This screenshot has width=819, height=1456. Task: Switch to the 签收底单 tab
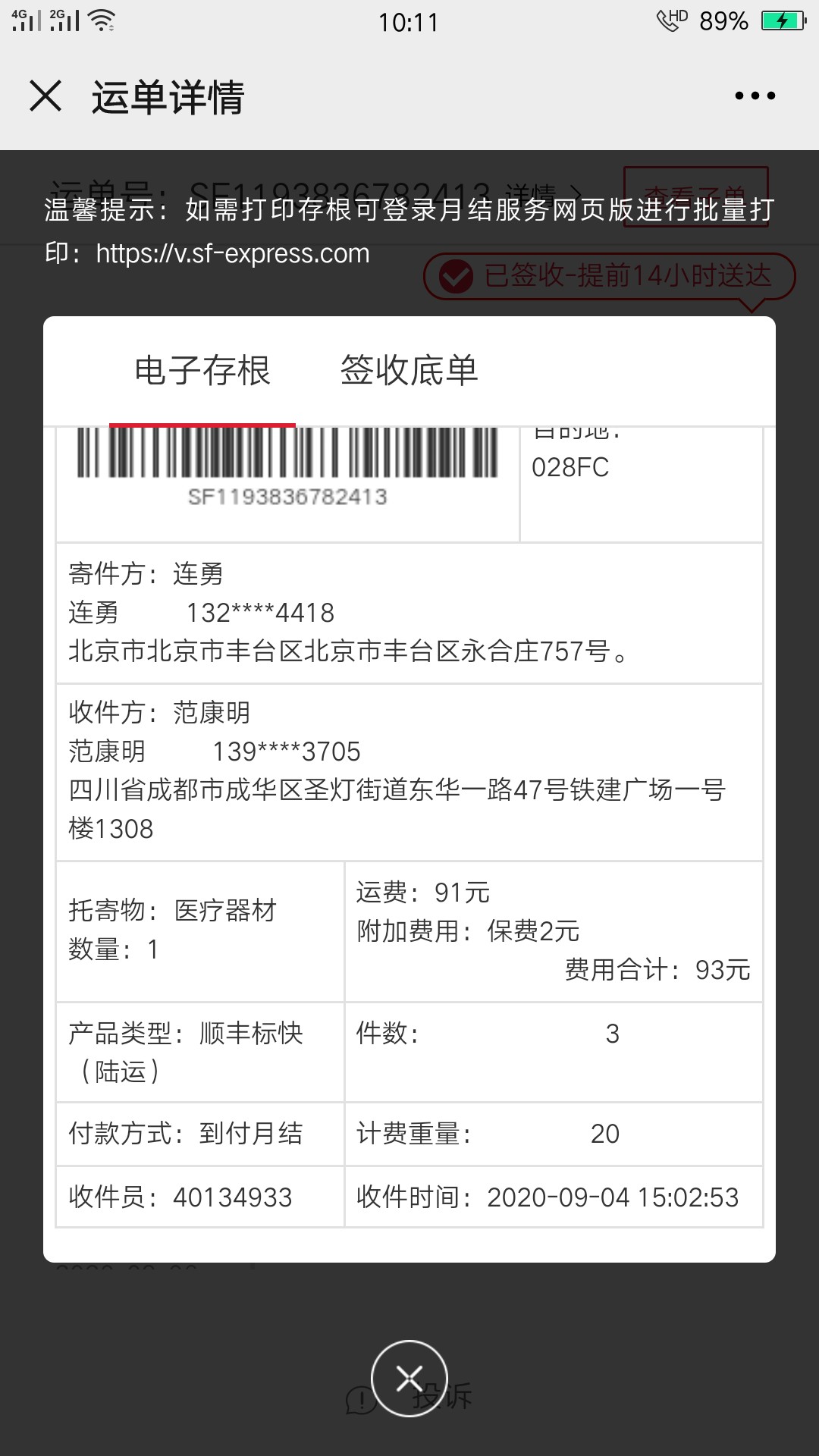[409, 371]
